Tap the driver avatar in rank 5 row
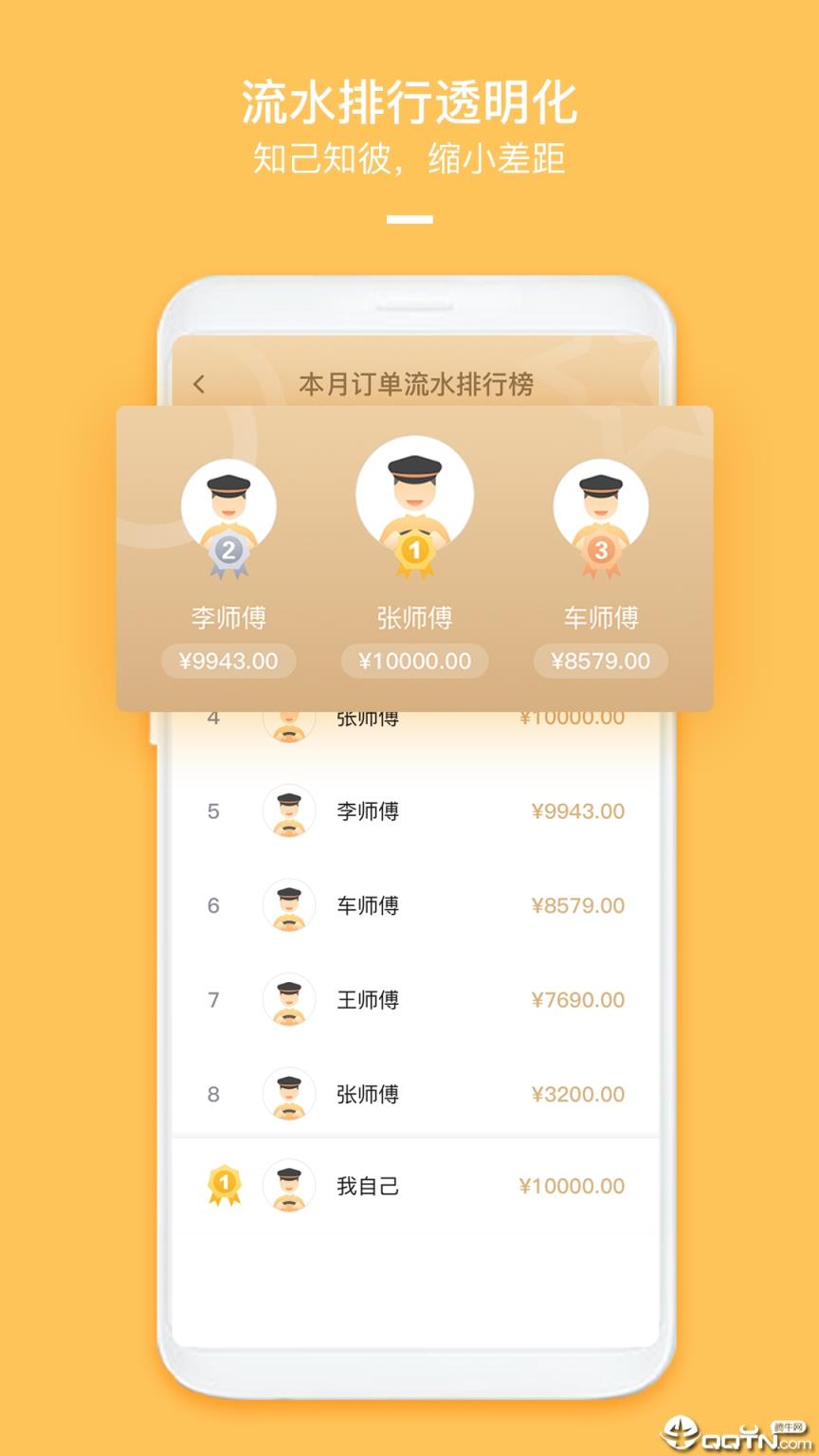 click(289, 811)
